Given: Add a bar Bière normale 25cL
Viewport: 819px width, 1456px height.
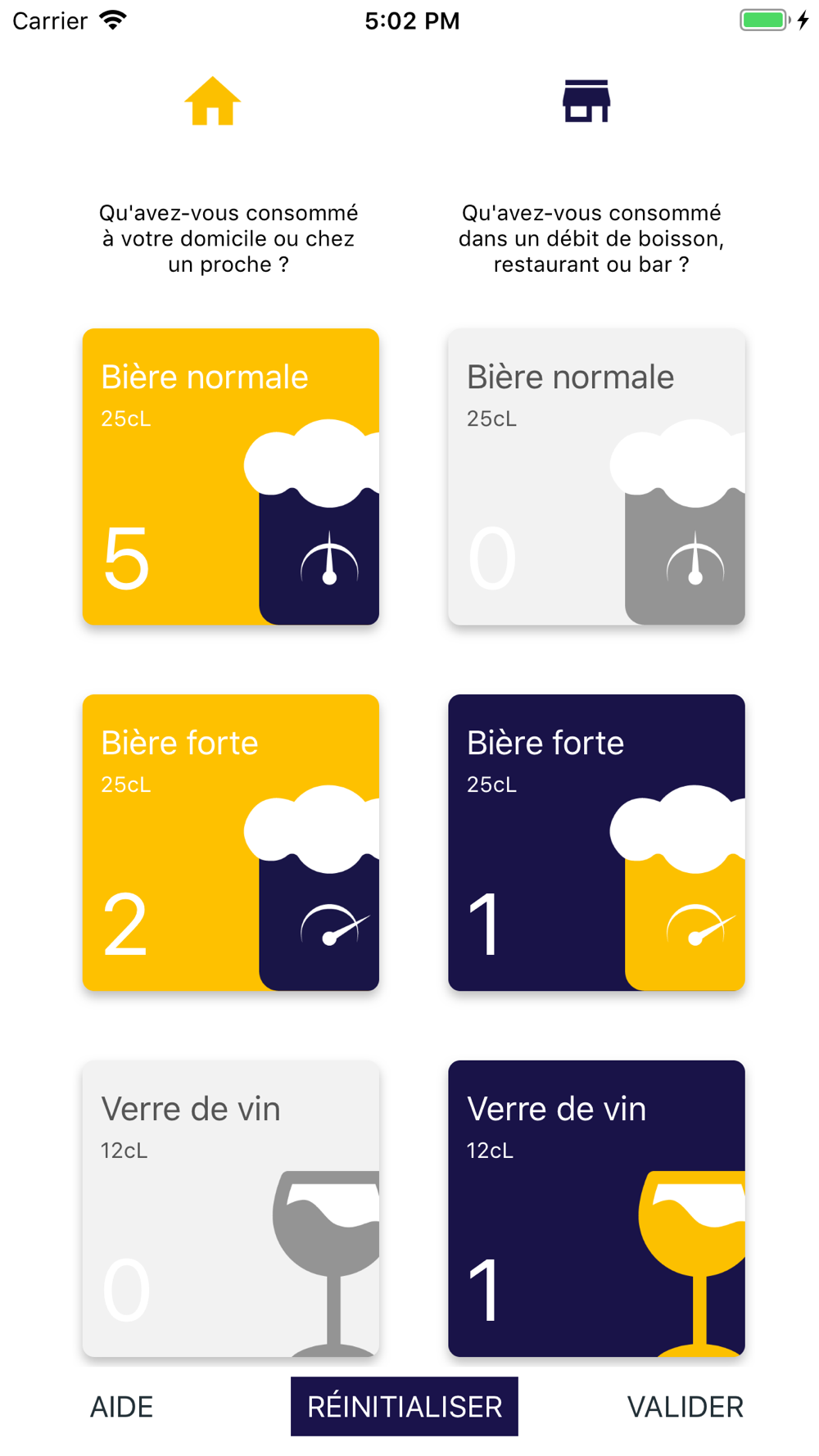Looking at the screenshot, I should pyautogui.click(x=596, y=477).
